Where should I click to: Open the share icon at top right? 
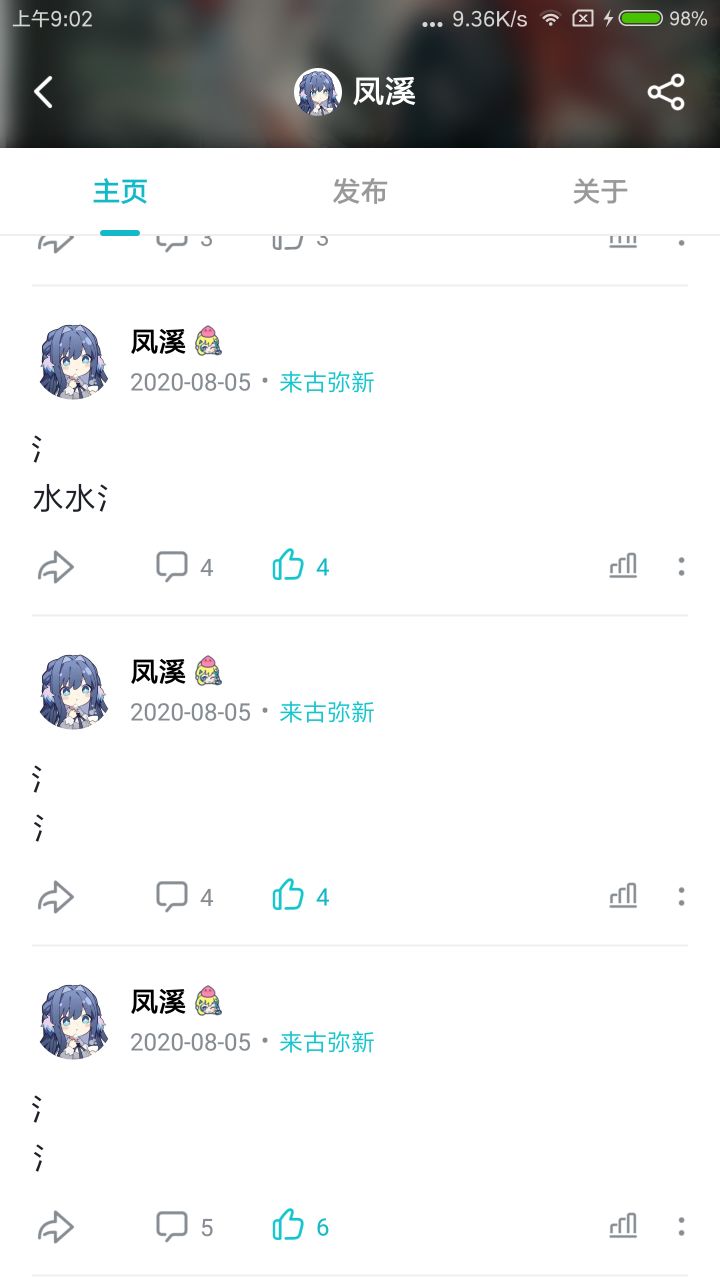tap(666, 91)
